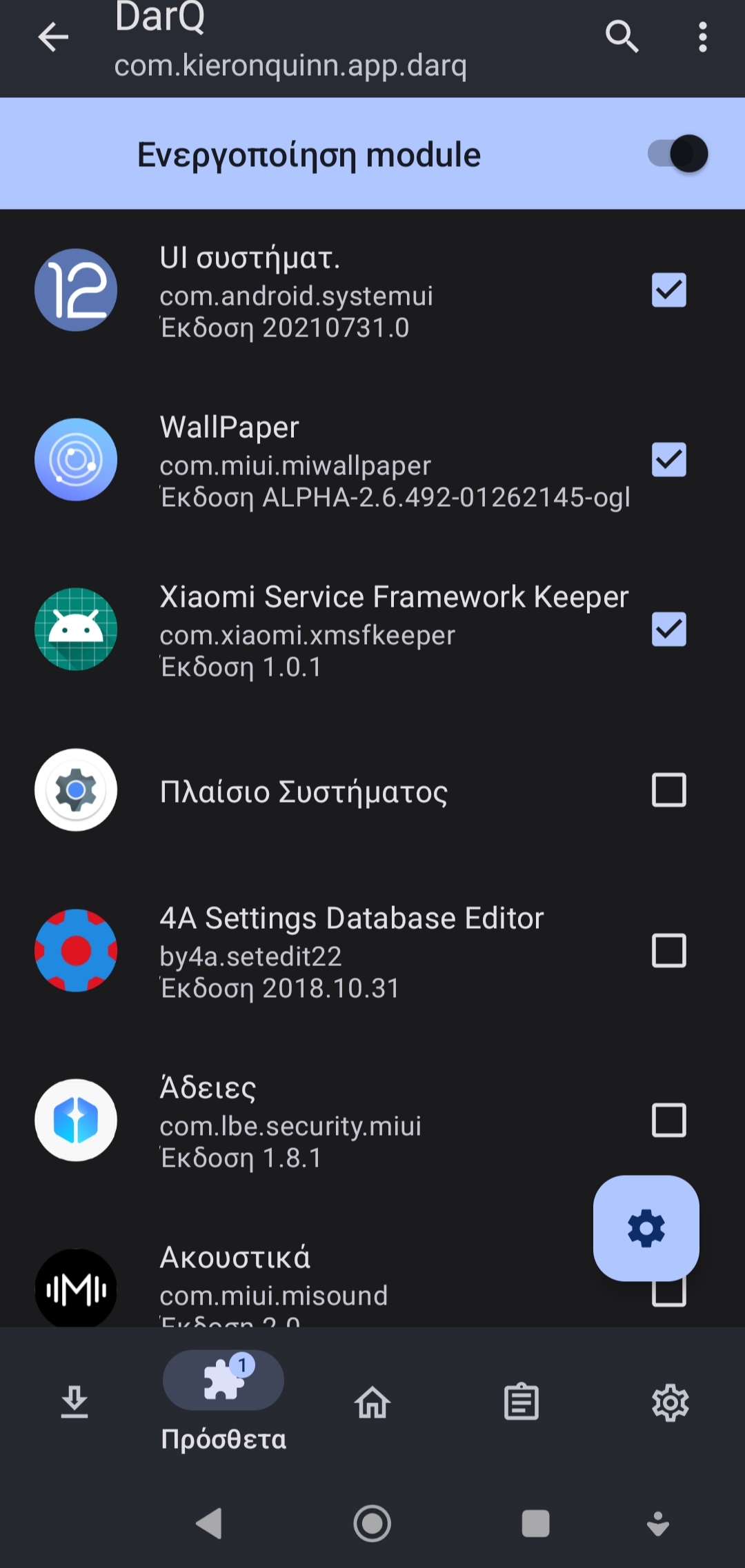Uncheck the WallPaper app checkbox
This screenshot has height=1568, width=745.
point(668,460)
